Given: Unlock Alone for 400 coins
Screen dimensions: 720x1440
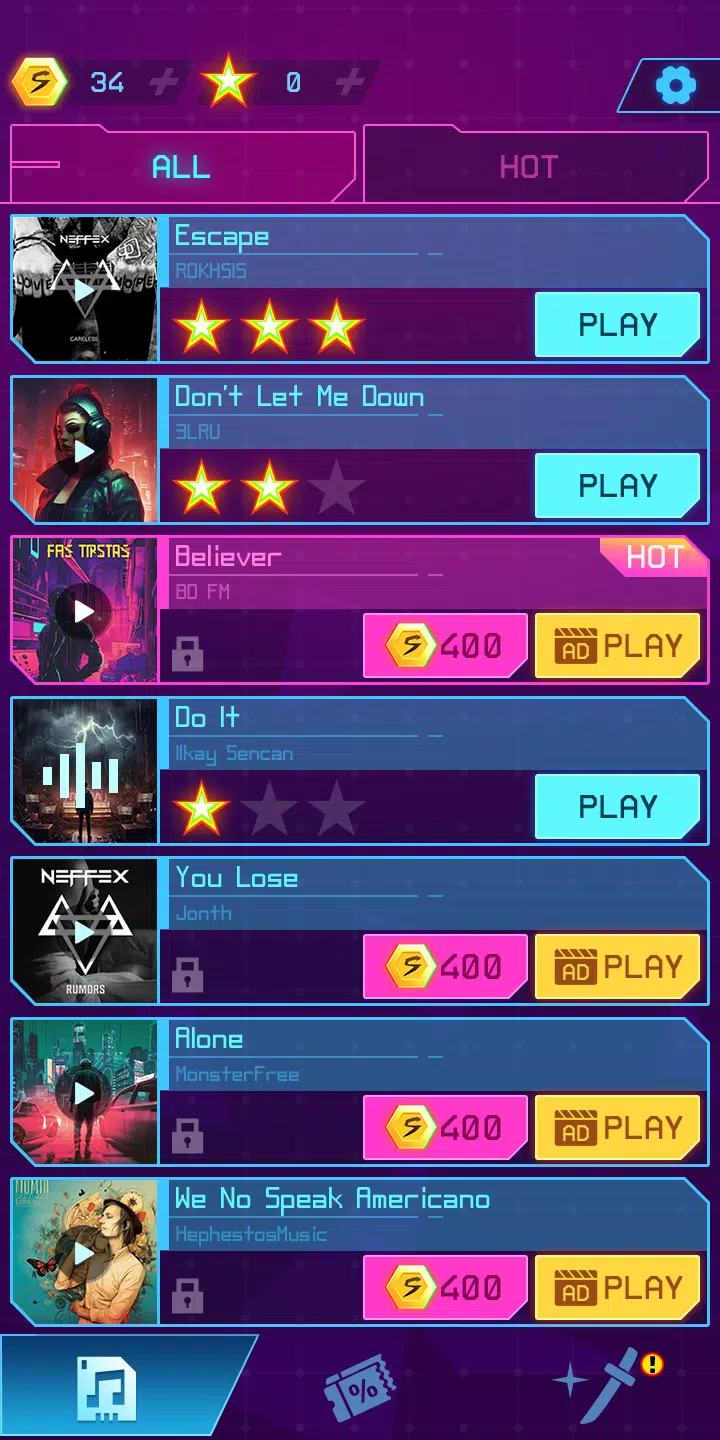Looking at the screenshot, I should tap(445, 1128).
